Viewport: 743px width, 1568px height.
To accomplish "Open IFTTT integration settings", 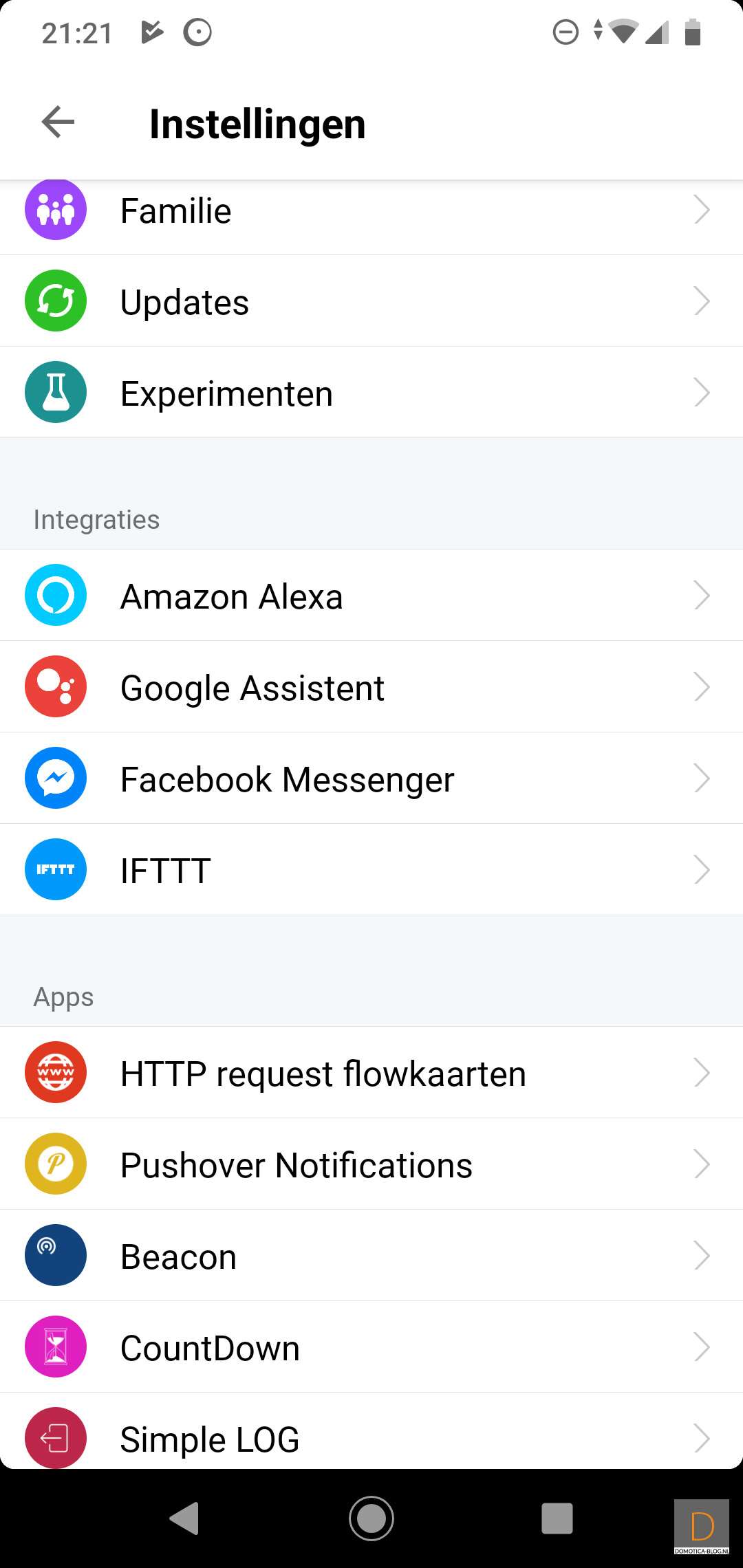I will pyautogui.click(x=371, y=870).
